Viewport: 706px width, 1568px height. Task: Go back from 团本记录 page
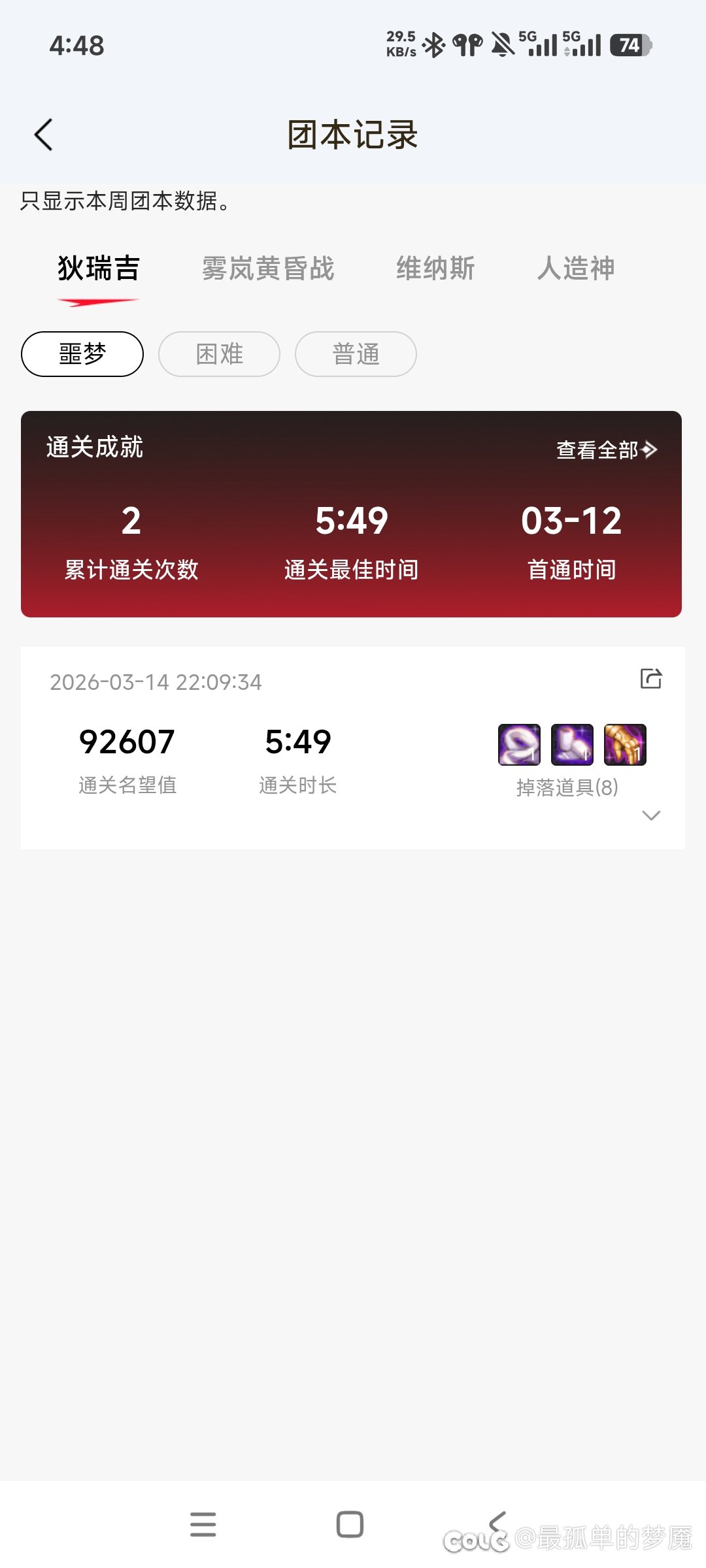point(43,135)
